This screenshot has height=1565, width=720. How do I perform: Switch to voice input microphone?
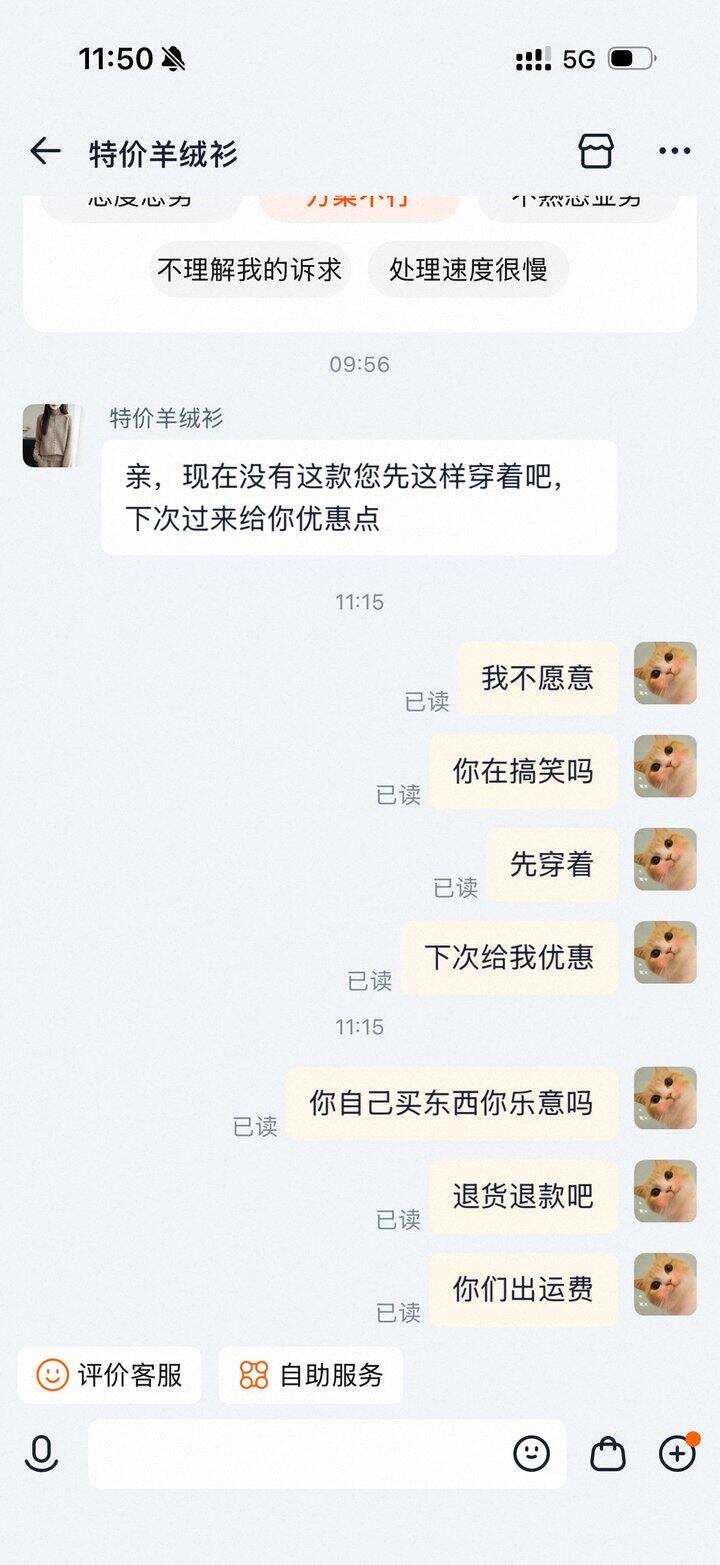coord(41,1454)
